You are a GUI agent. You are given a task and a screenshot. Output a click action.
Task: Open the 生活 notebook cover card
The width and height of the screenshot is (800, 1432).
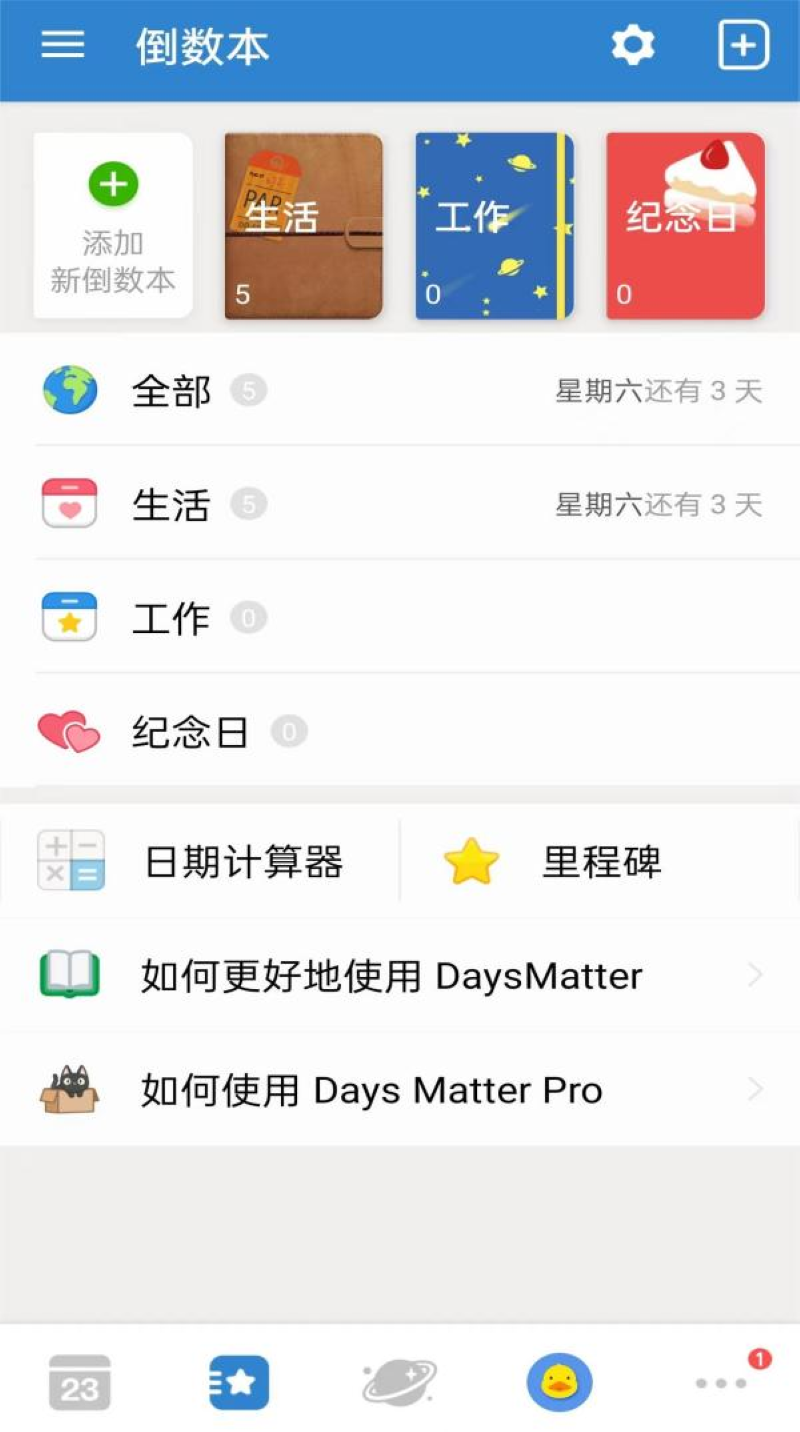click(x=303, y=226)
